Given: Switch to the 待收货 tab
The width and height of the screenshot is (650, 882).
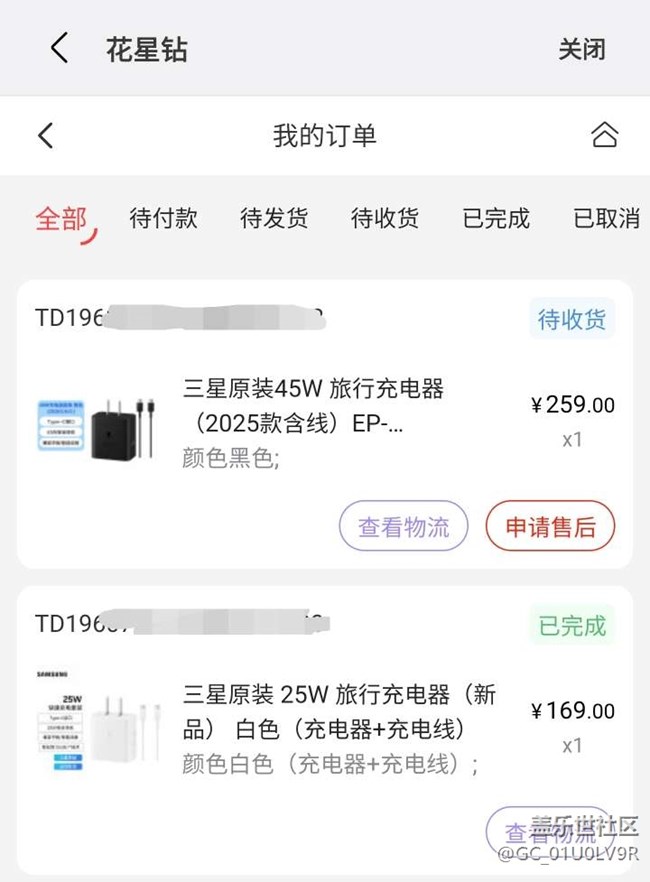Looking at the screenshot, I should pyautogui.click(x=385, y=219).
